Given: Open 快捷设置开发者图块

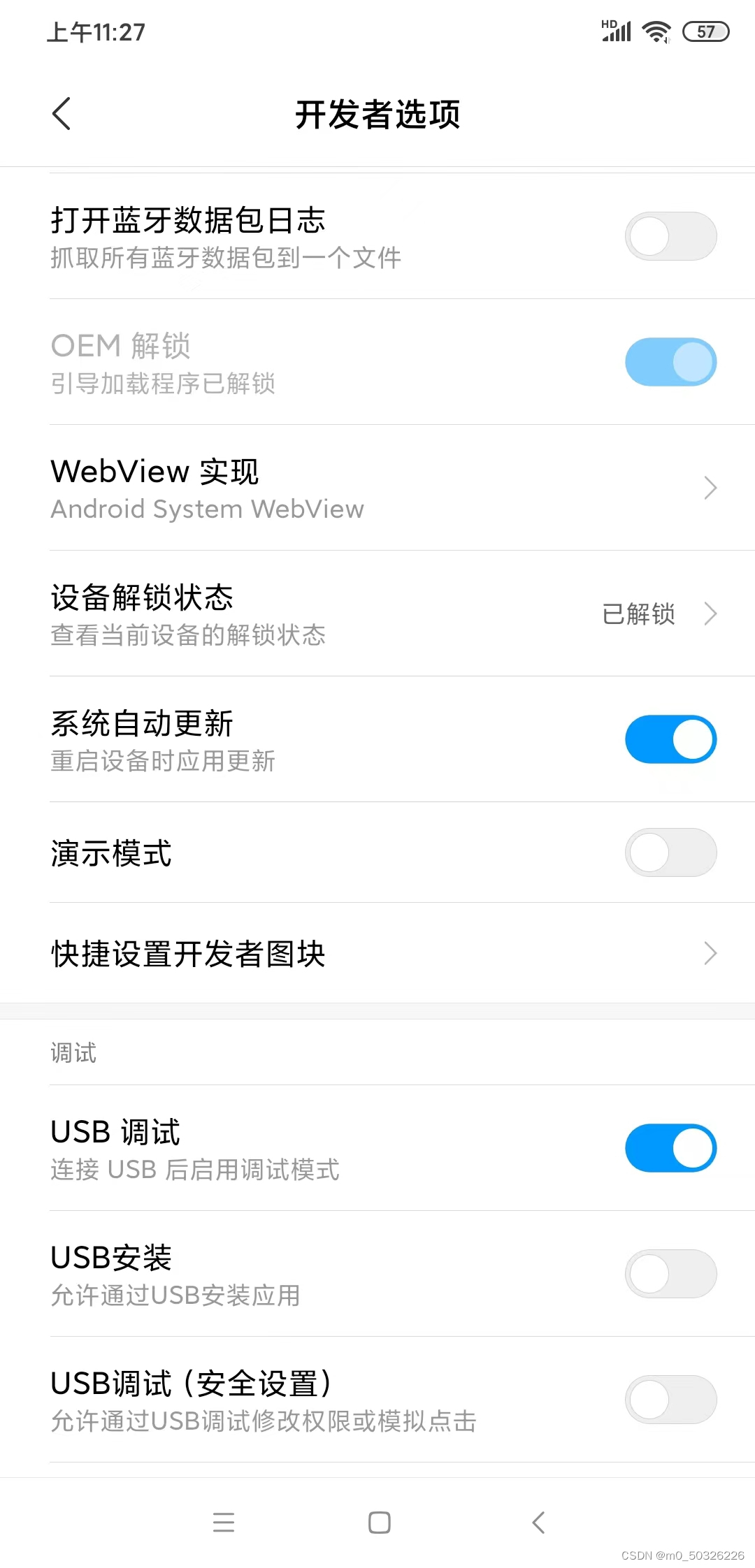Looking at the screenshot, I should click(377, 953).
